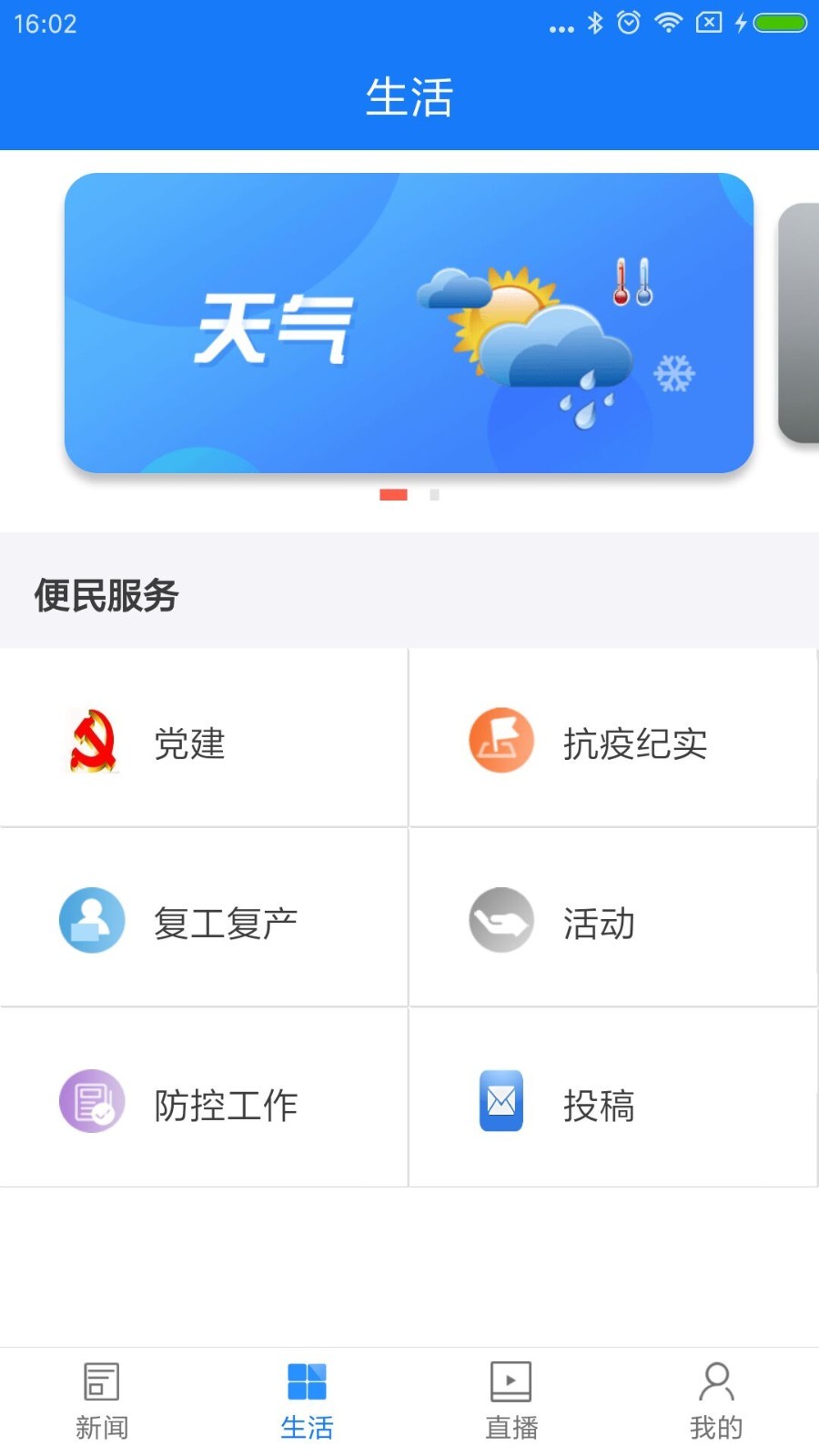Tap the active red carousel indicator
Screen dimensions: 819x1456
pyautogui.click(x=393, y=495)
